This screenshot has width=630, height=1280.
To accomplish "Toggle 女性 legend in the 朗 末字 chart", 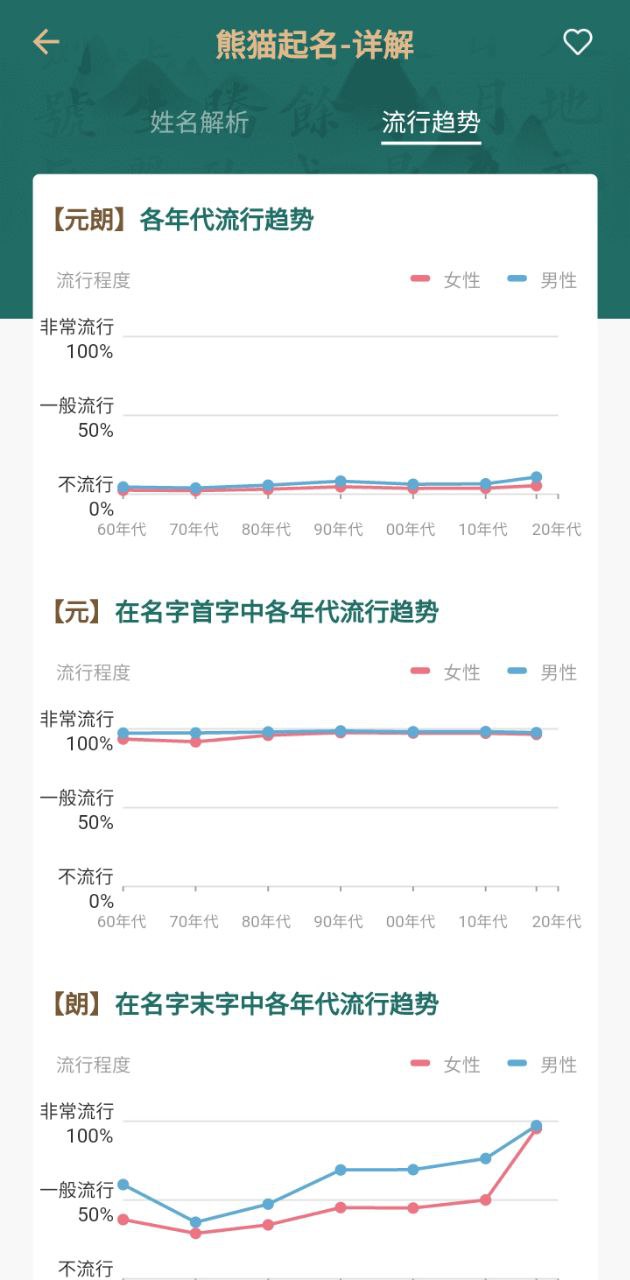I will tap(446, 1064).
